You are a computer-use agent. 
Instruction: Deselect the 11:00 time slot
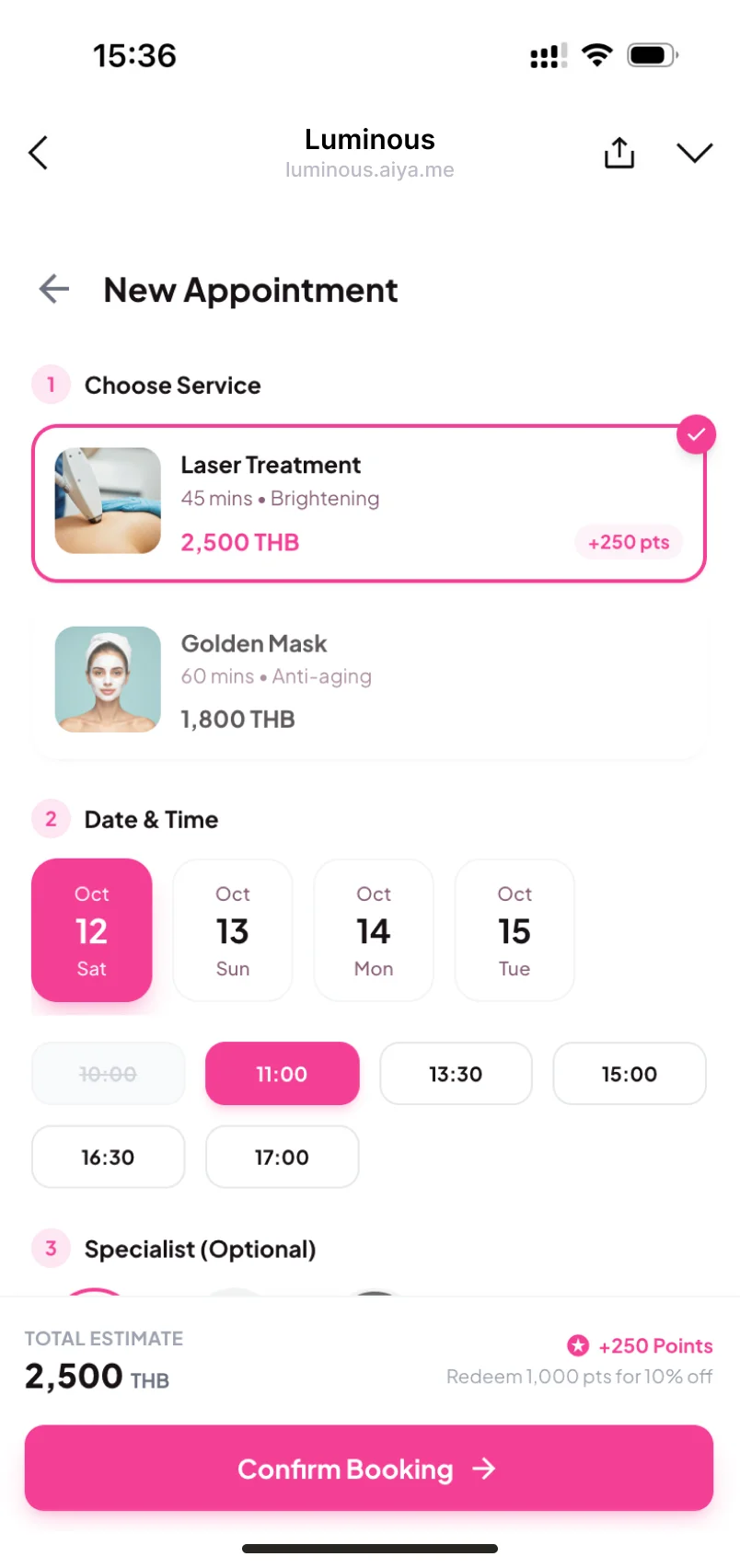point(282,1073)
